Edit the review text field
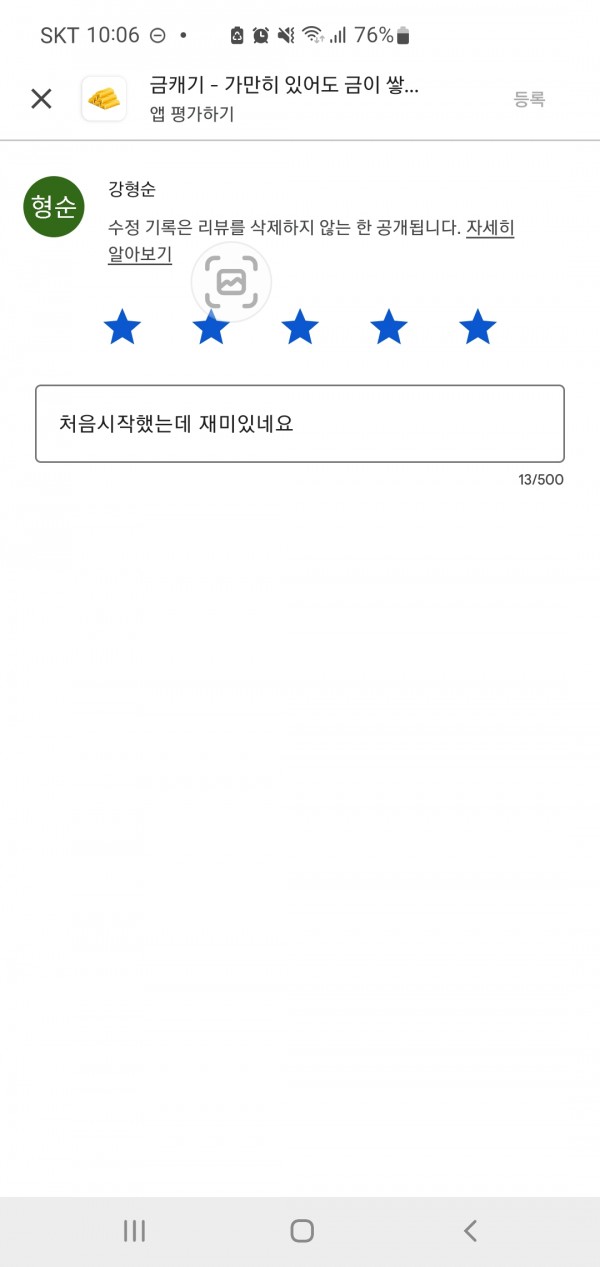Screen dimensions: 600x1267 (300, 424)
